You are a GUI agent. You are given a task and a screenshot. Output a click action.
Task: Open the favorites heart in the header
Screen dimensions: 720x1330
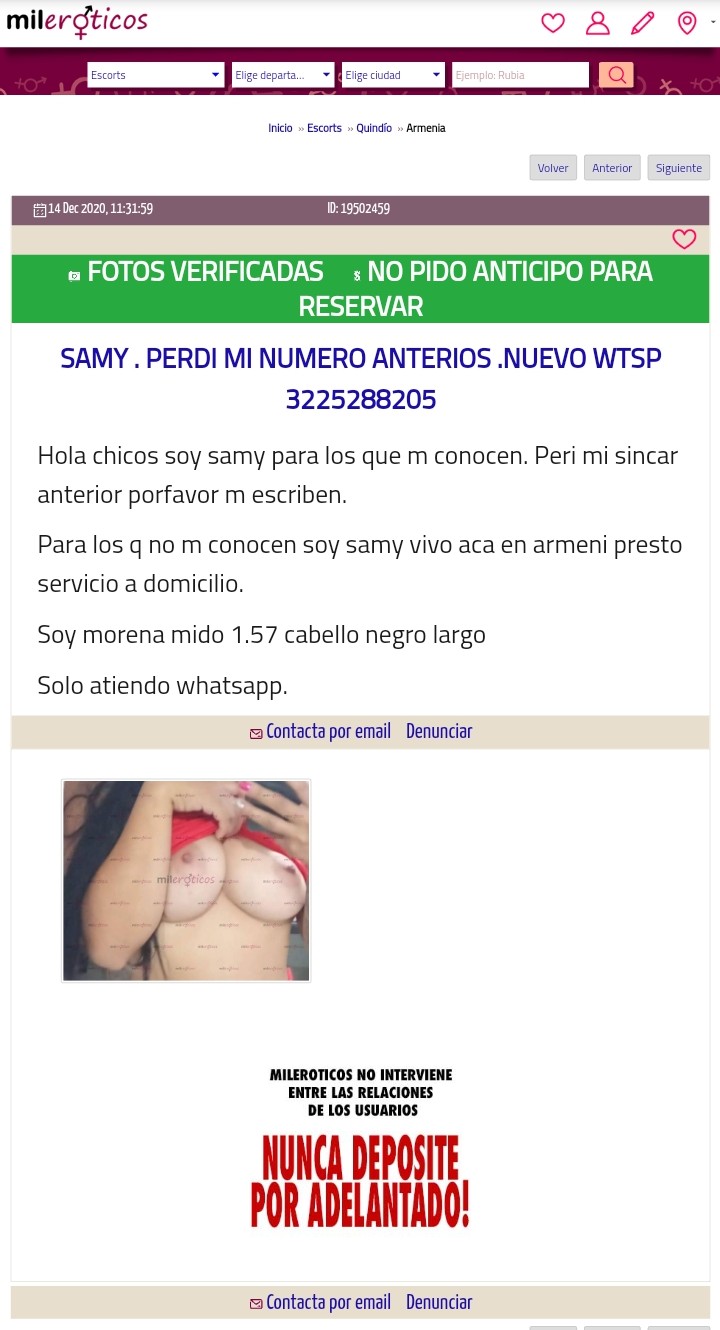553,22
